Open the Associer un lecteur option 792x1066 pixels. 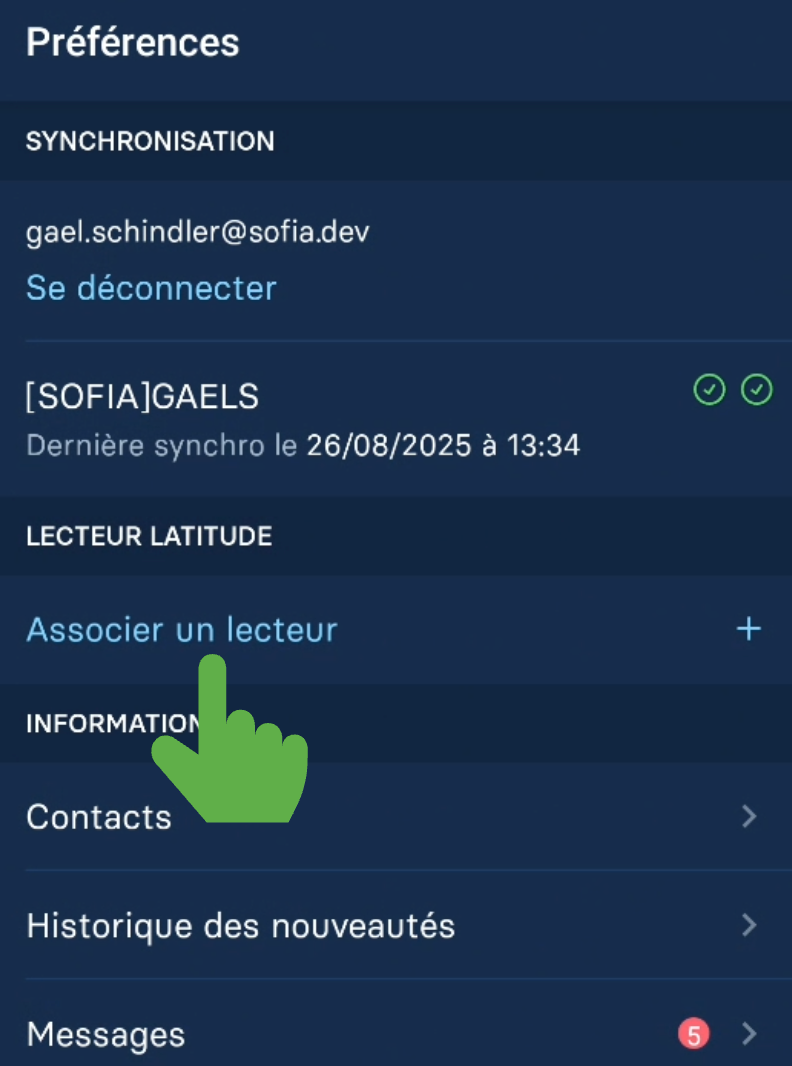[x=181, y=629]
